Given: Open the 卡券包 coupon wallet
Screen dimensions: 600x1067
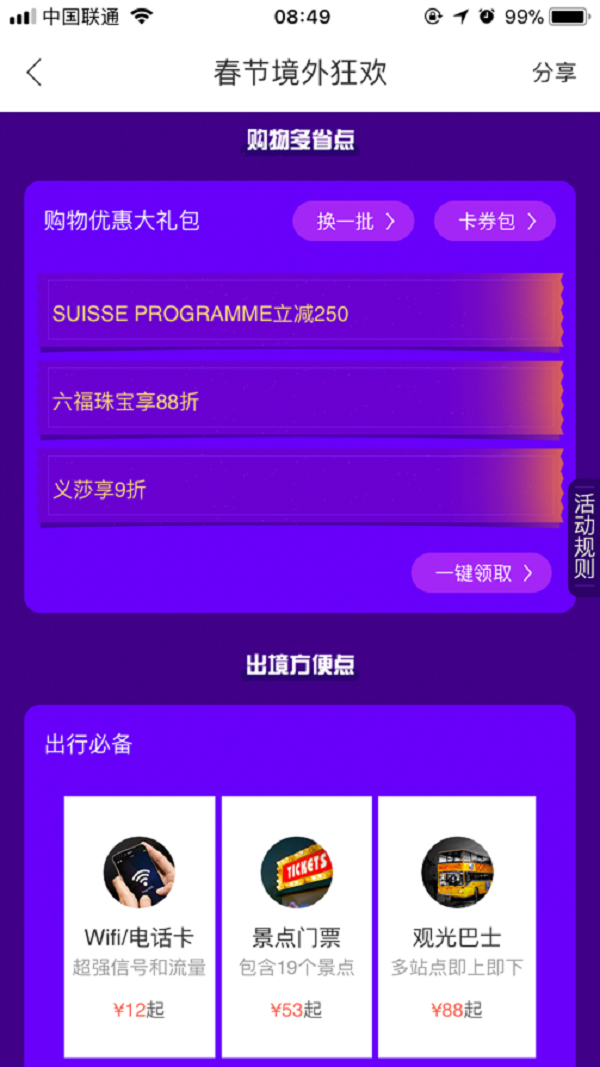Looking at the screenshot, I should click(495, 221).
